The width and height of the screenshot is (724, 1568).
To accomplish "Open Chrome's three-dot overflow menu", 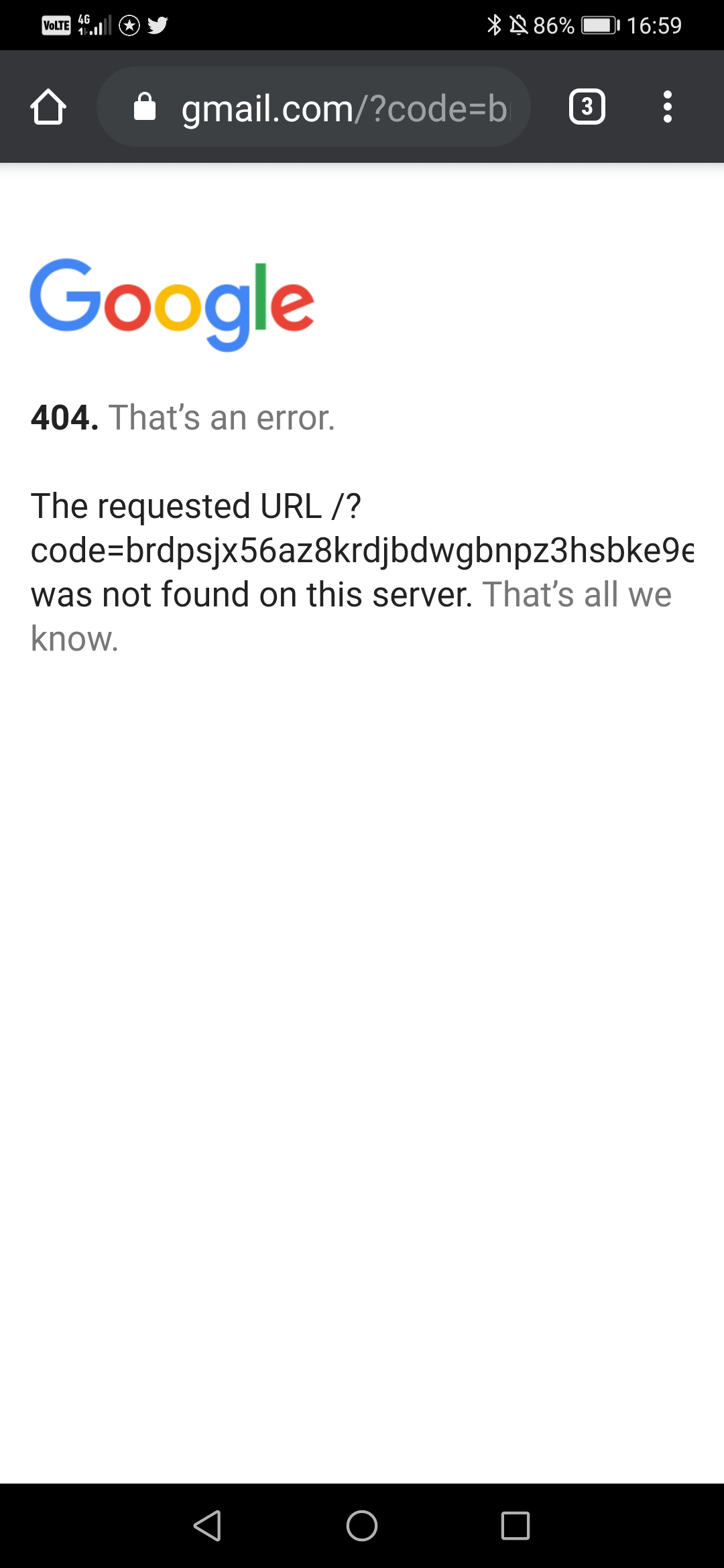I will pyautogui.click(x=667, y=107).
